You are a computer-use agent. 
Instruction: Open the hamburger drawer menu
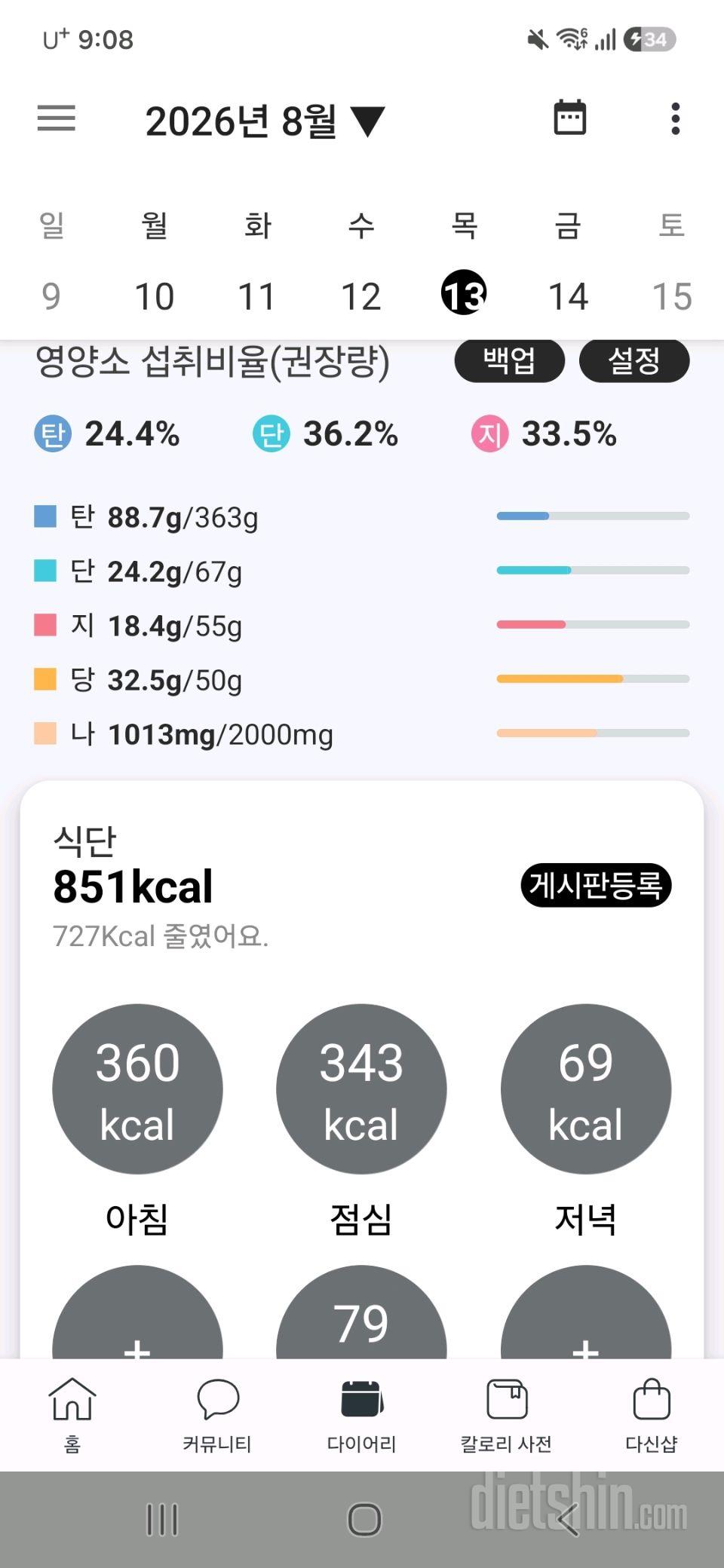[x=57, y=118]
